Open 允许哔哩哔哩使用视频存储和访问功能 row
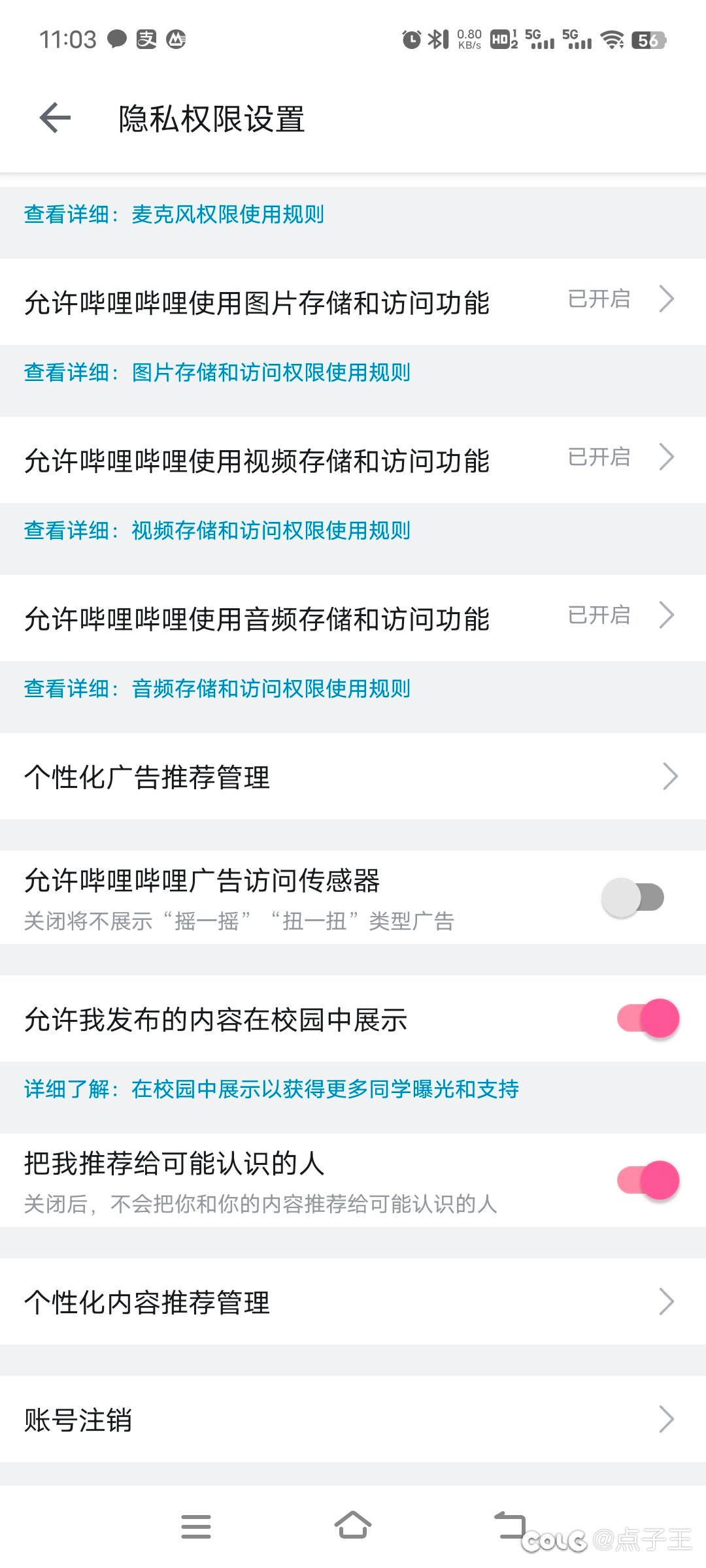The width and height of the screenshot is (706, 1568). (x=353, y=460)
